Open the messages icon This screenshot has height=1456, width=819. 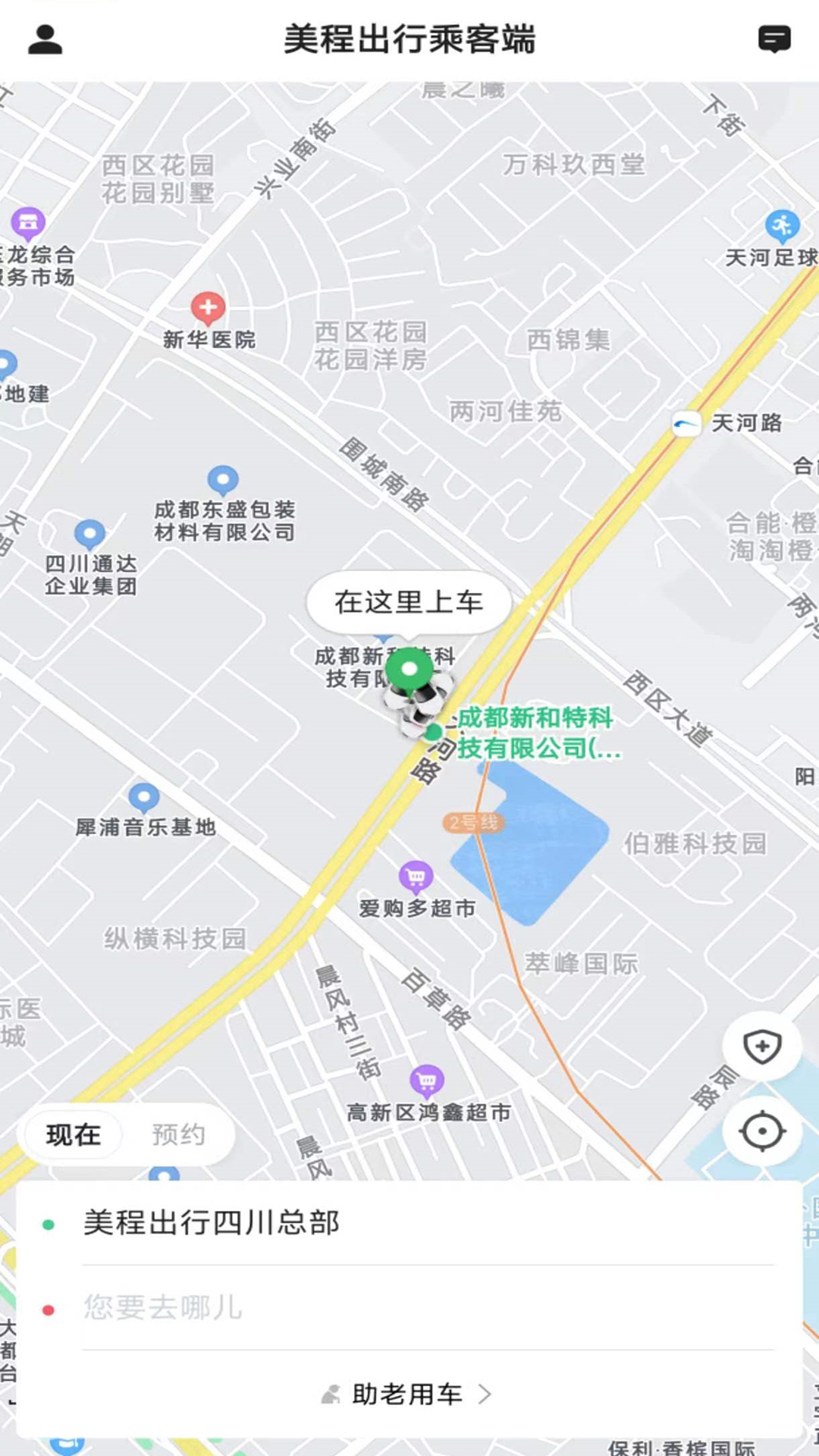click(x=774, y=39)
